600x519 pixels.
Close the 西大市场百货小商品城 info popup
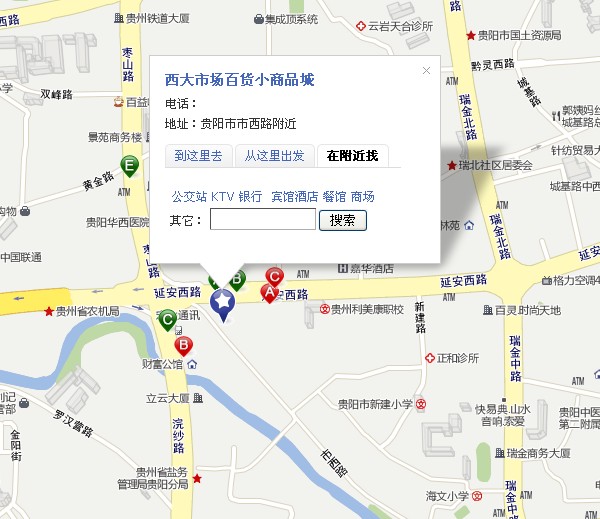click(426, 71)
